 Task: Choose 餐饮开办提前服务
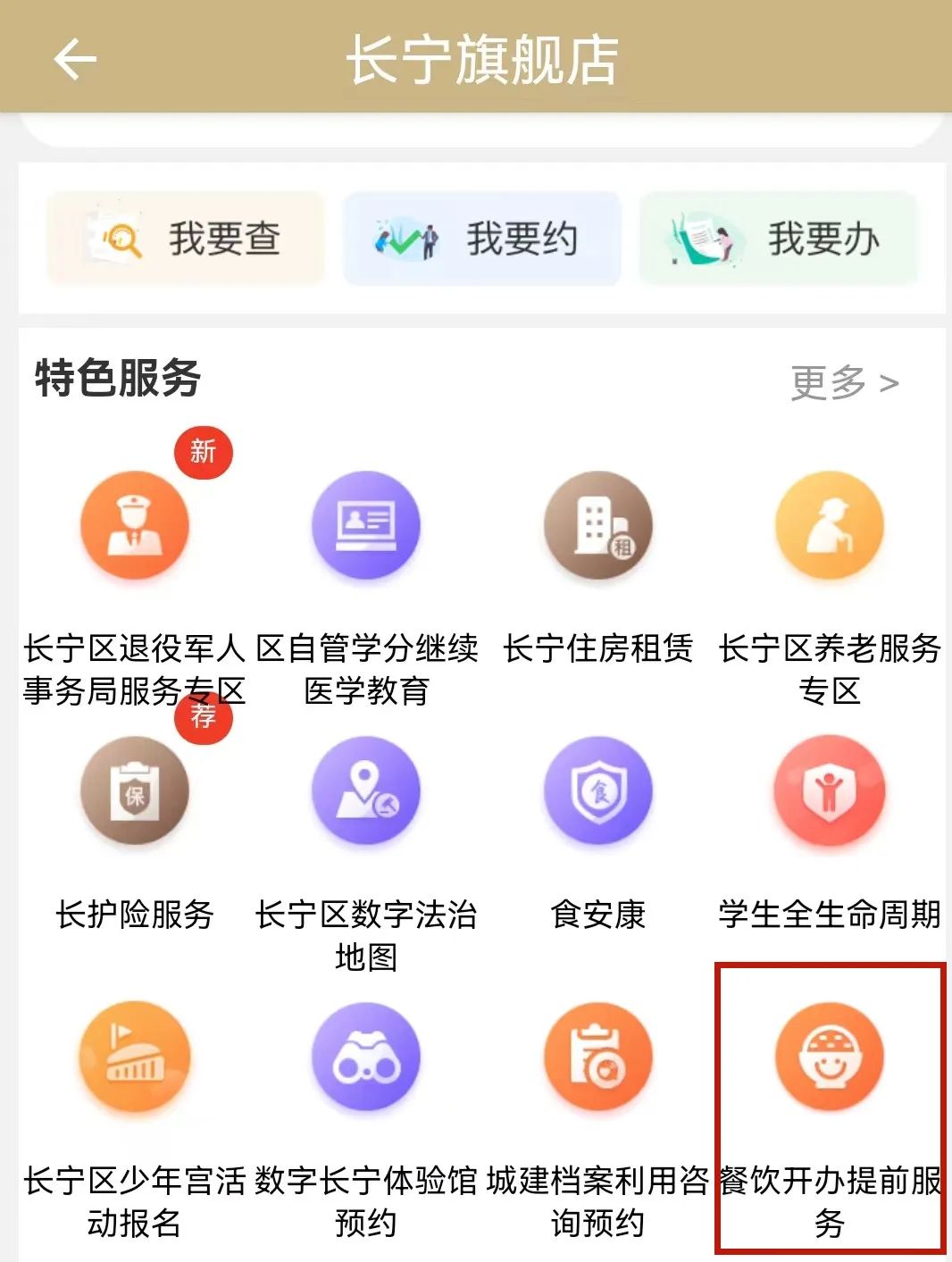point(830,1057)
